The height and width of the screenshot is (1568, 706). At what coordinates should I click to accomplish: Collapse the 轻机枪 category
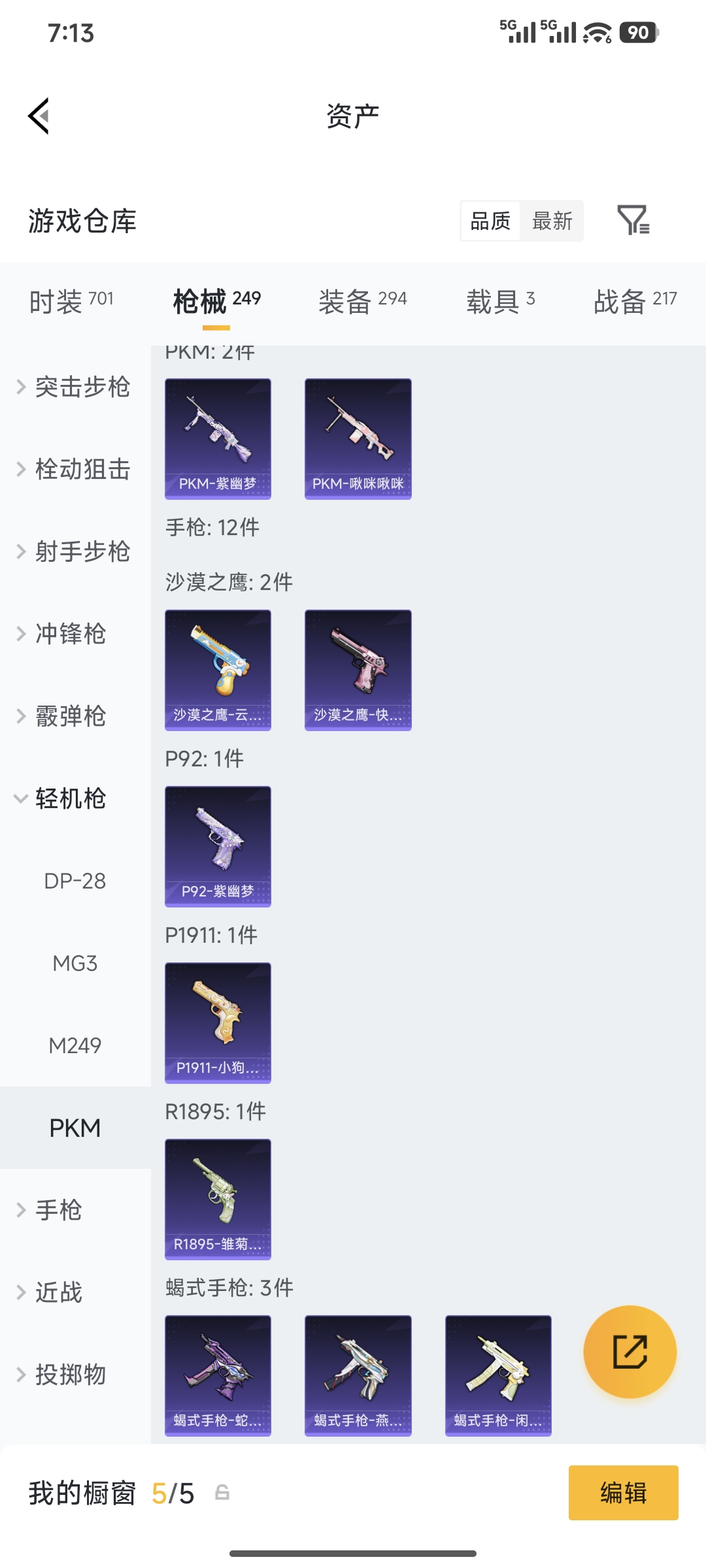tap(69, 798)
